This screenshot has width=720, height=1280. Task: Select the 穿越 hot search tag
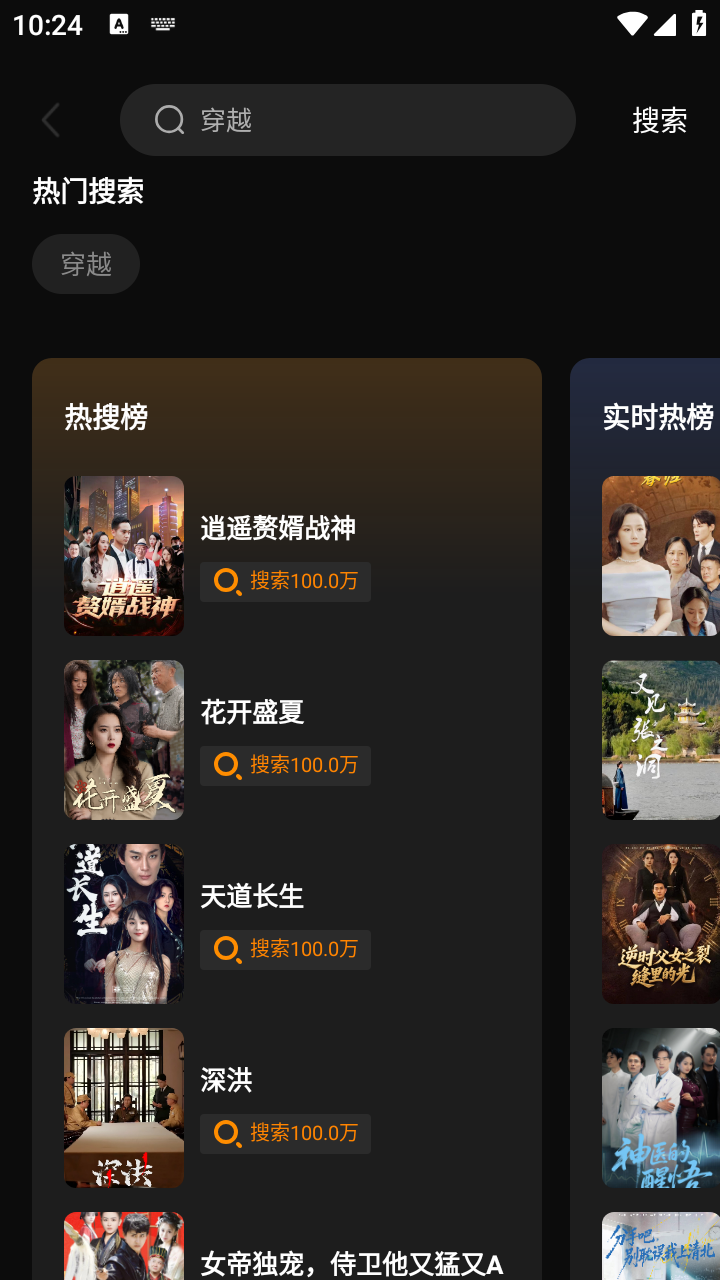pos(86,263)
